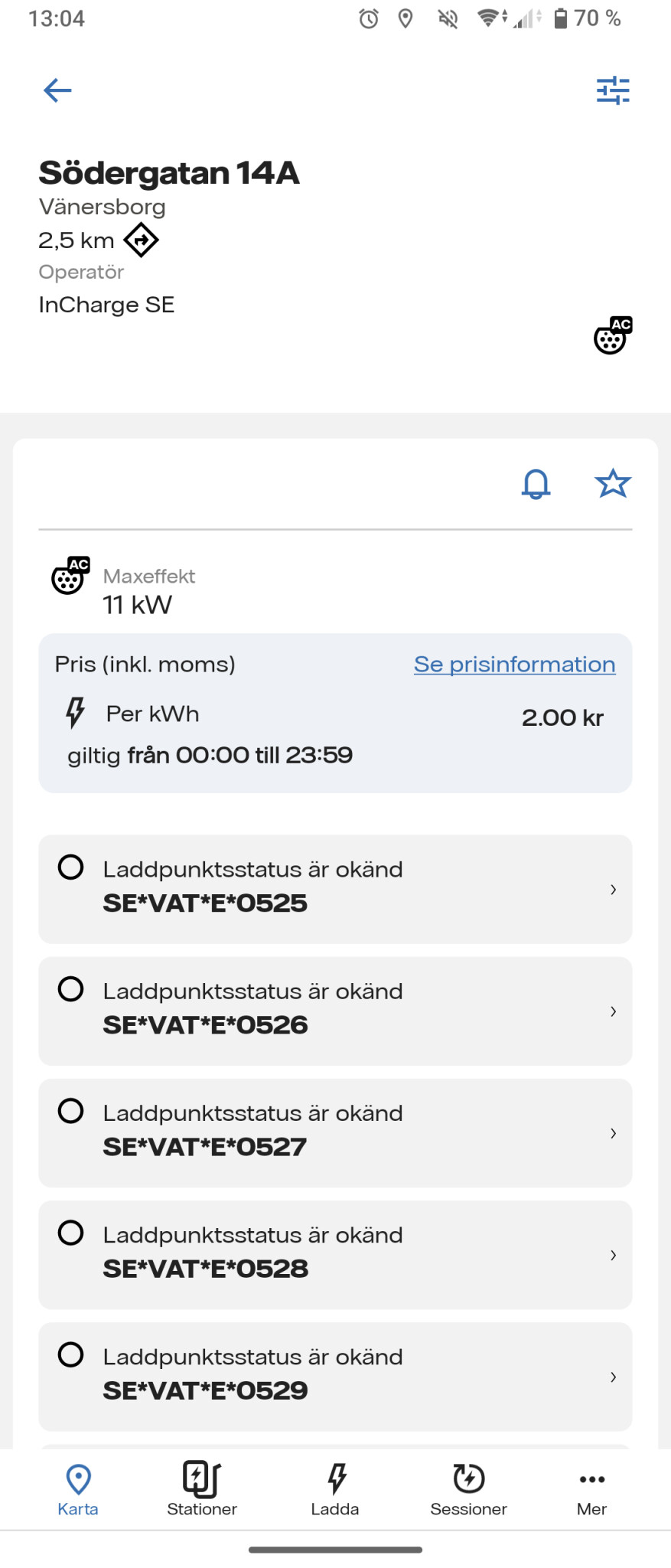
Task: Go to the Ladda tab
Action: click(335, 1490)
